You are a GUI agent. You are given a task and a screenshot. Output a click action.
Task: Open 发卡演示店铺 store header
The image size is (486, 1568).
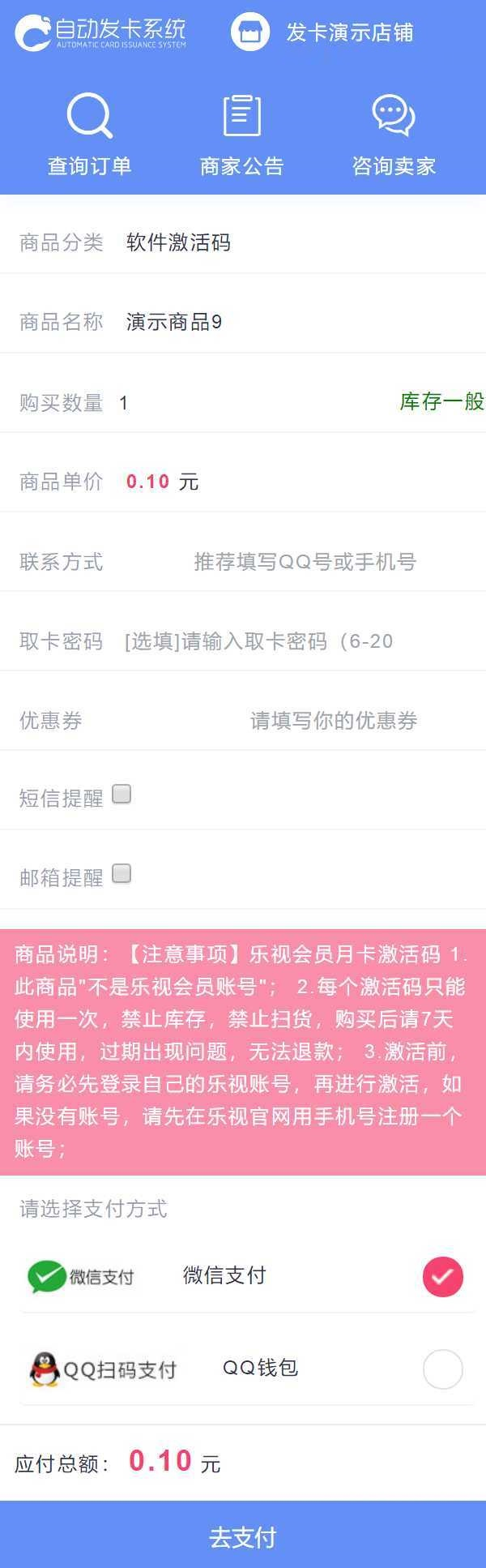point(322,32)
